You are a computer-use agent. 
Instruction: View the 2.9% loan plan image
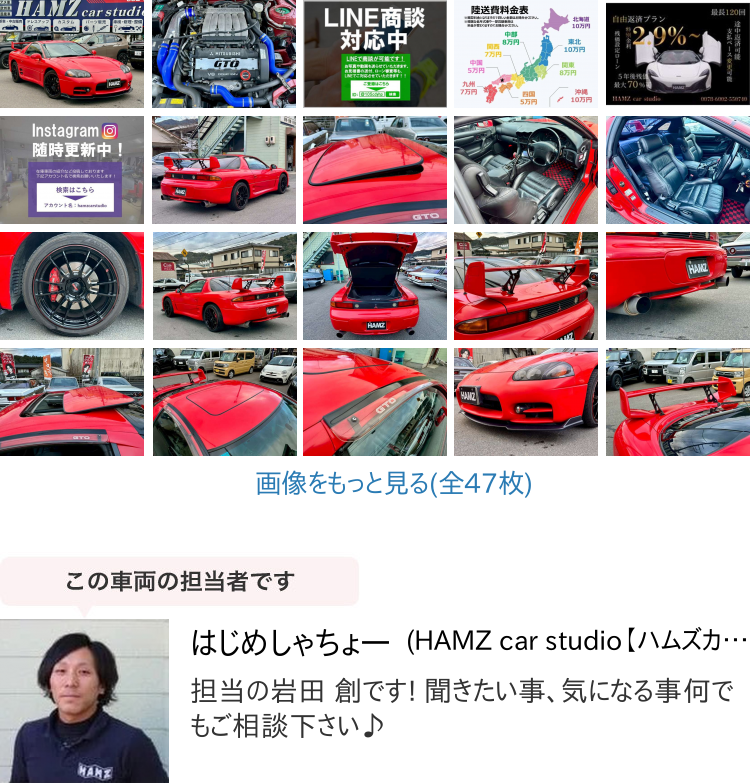click(x=677, y=54)
